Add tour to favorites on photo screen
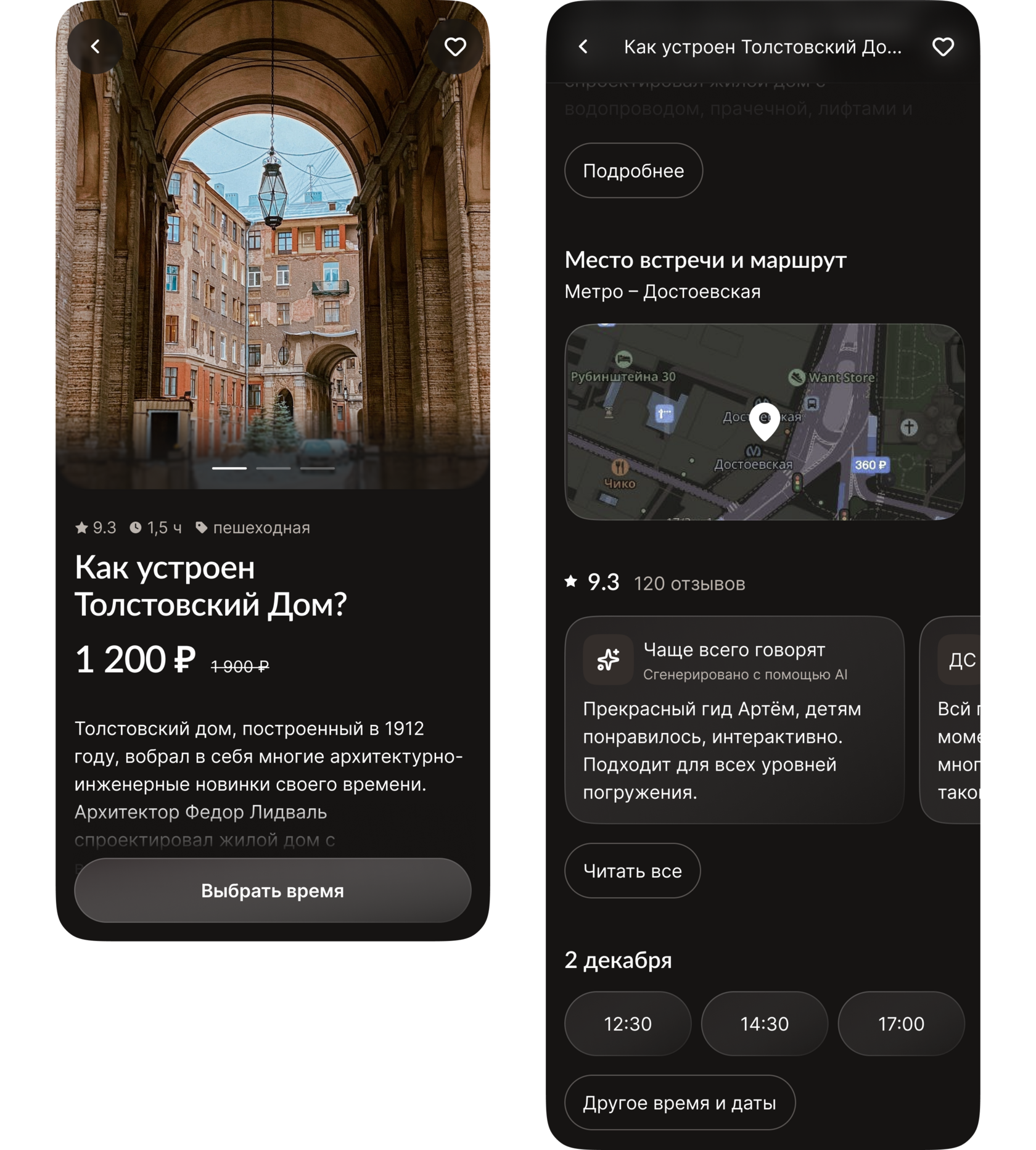 tap(455, 47)
